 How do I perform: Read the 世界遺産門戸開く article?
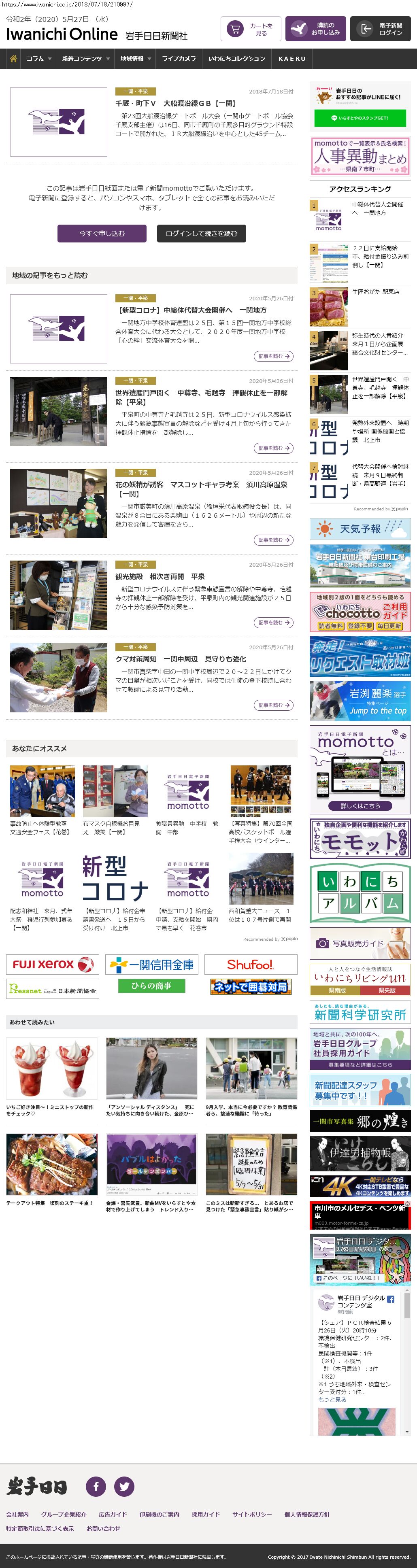click(x=201, y=396)
